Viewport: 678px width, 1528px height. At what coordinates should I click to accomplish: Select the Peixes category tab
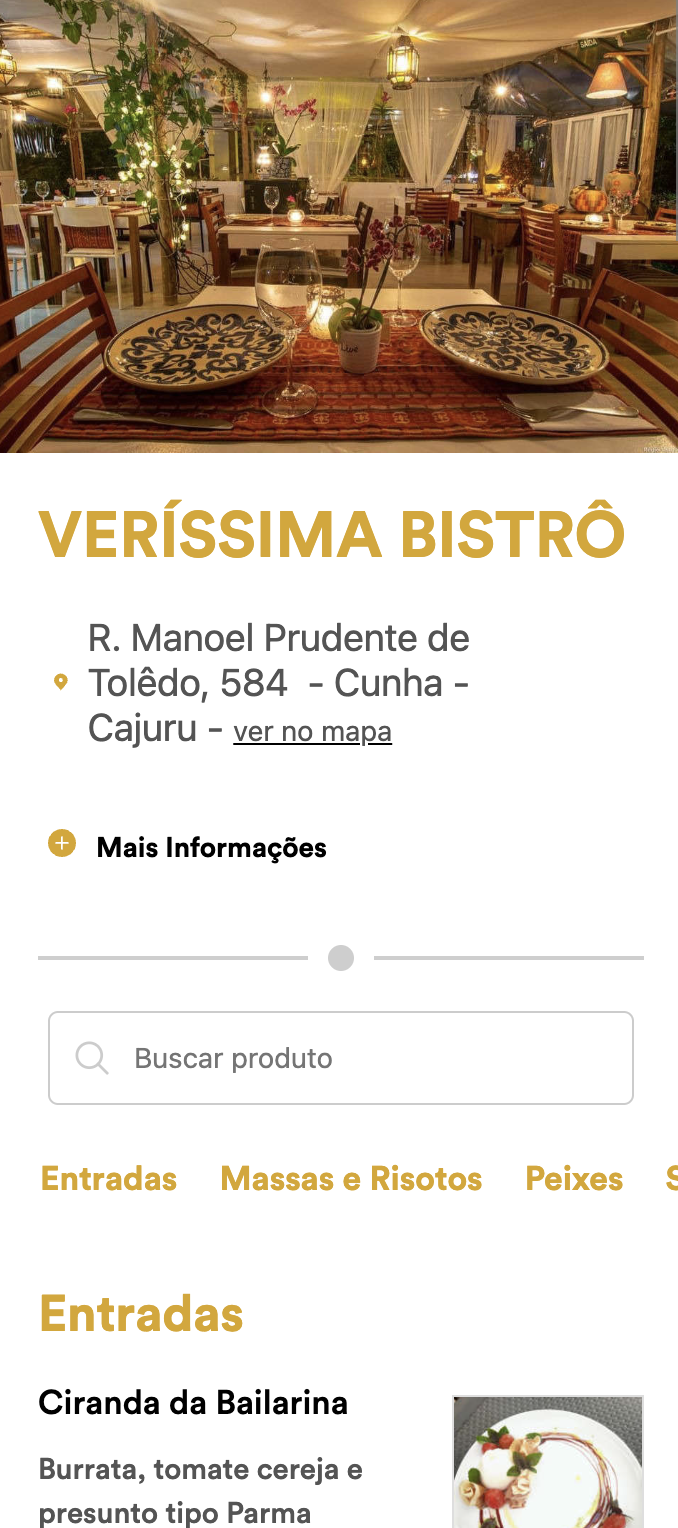[x=574, y=1179]
